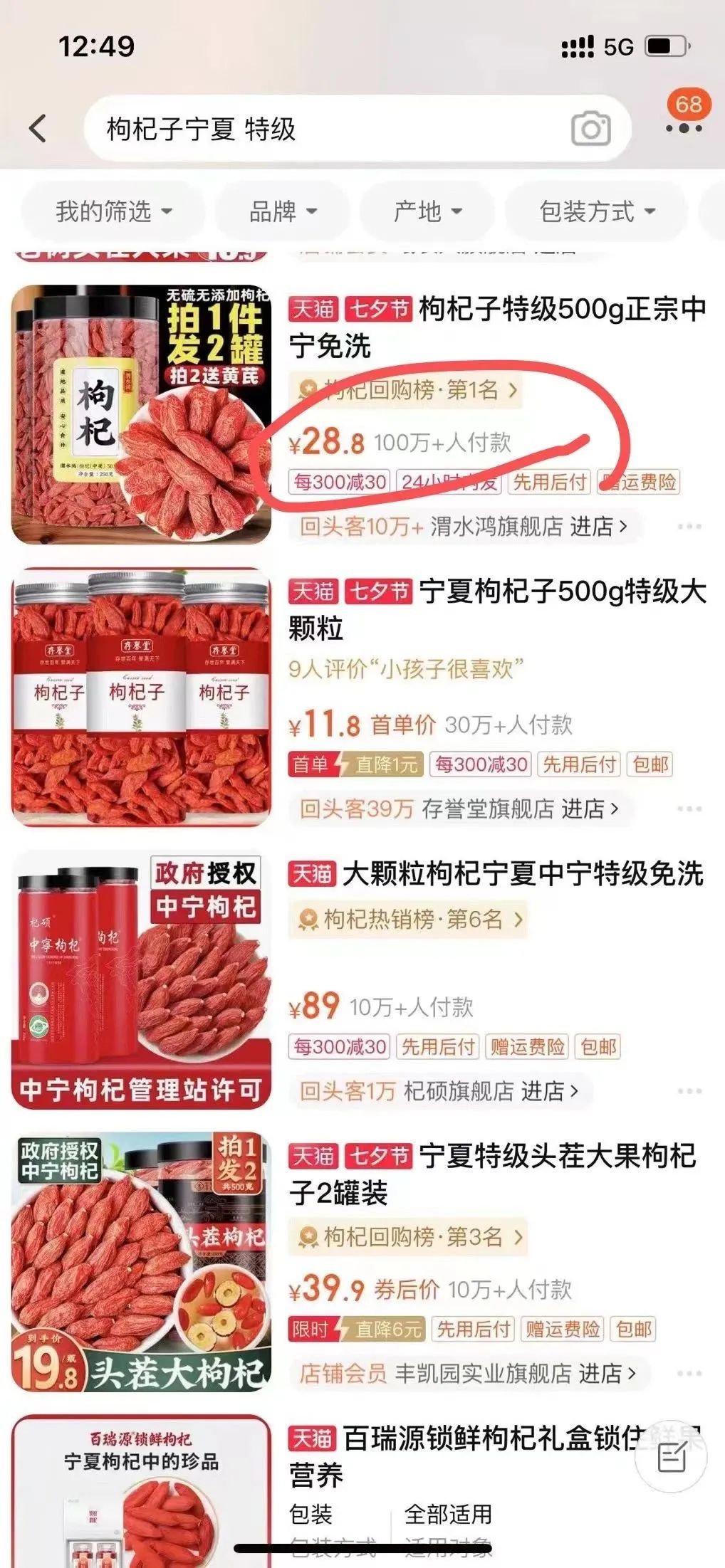
Task: Enter 存誉堂旗舰店 store
Action: click(x=520, y=809)
